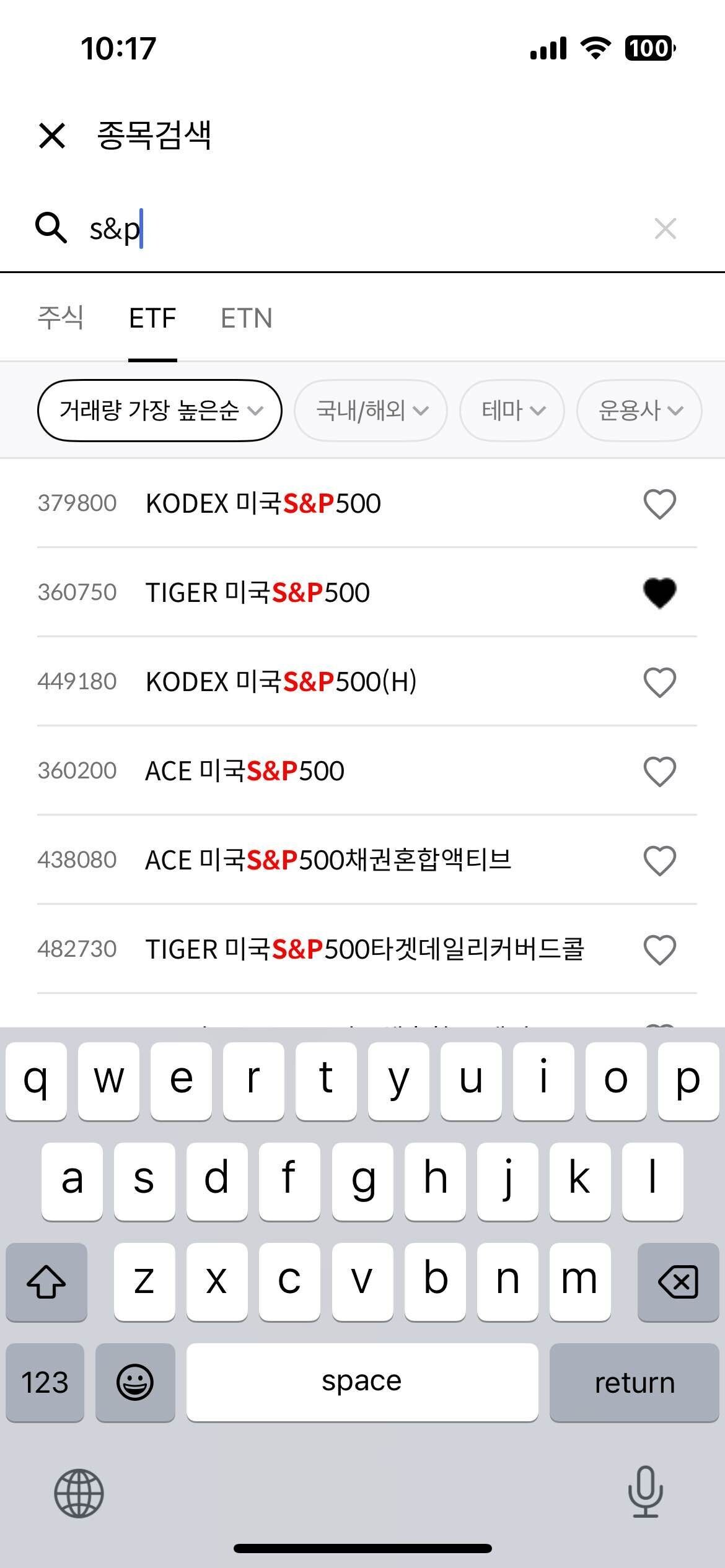725x1568 pixels.
Task: Close the stock search screen with the X
Action: click(52, 136)
